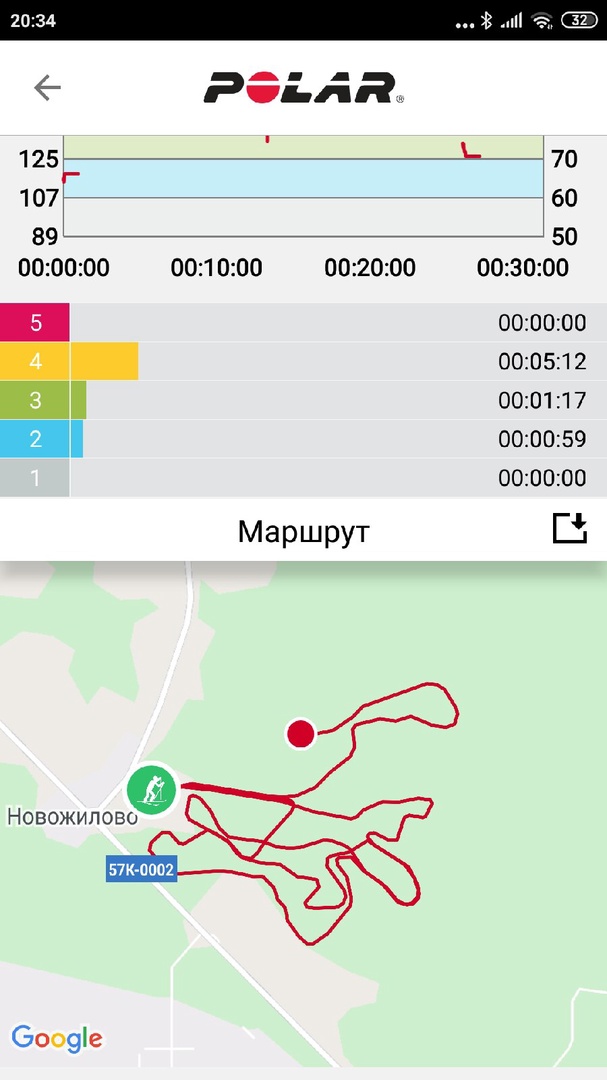Export the route with the download icon
The height and width of the screenshot is (1080, 607).
(x=570, y=529)
